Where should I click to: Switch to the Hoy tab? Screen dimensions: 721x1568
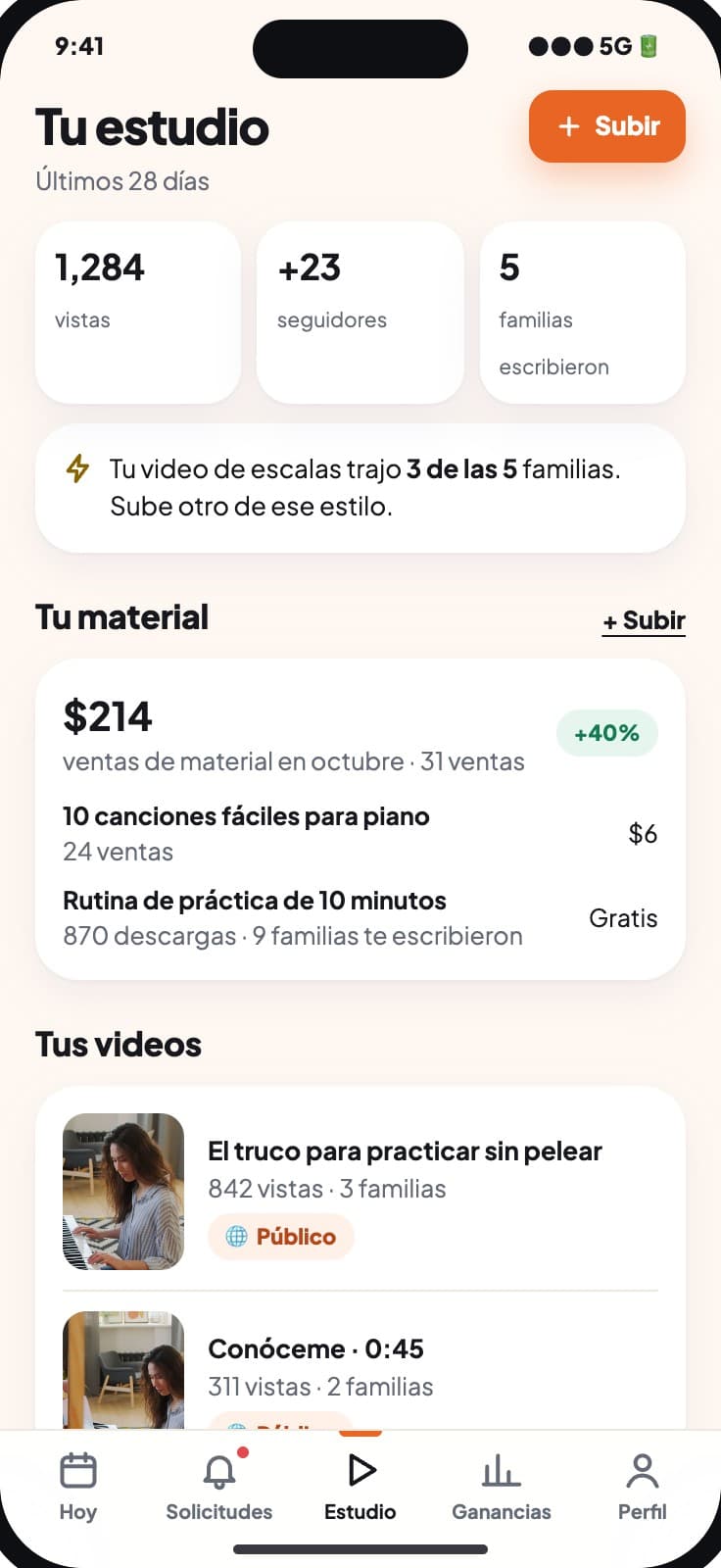tap(78, 1487)
